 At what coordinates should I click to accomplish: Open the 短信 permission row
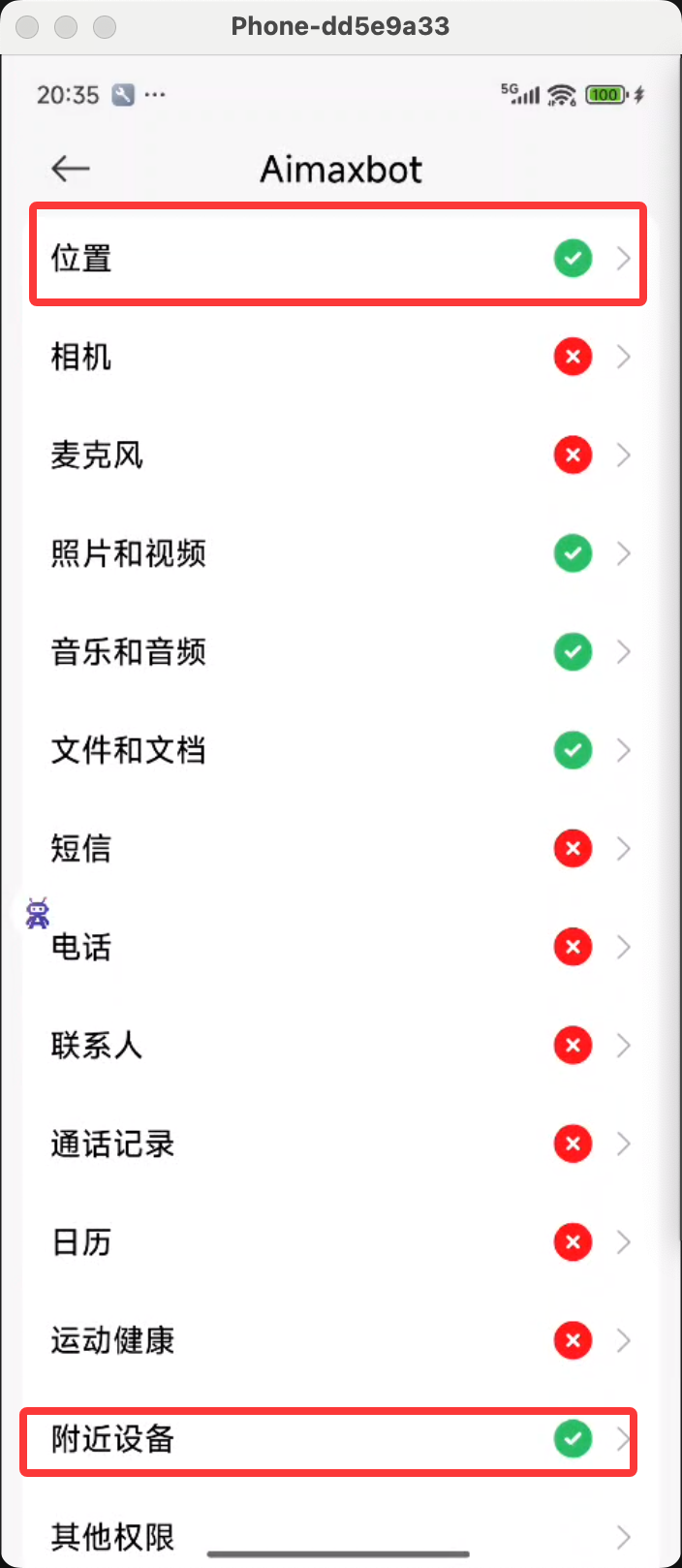[338, 849]
